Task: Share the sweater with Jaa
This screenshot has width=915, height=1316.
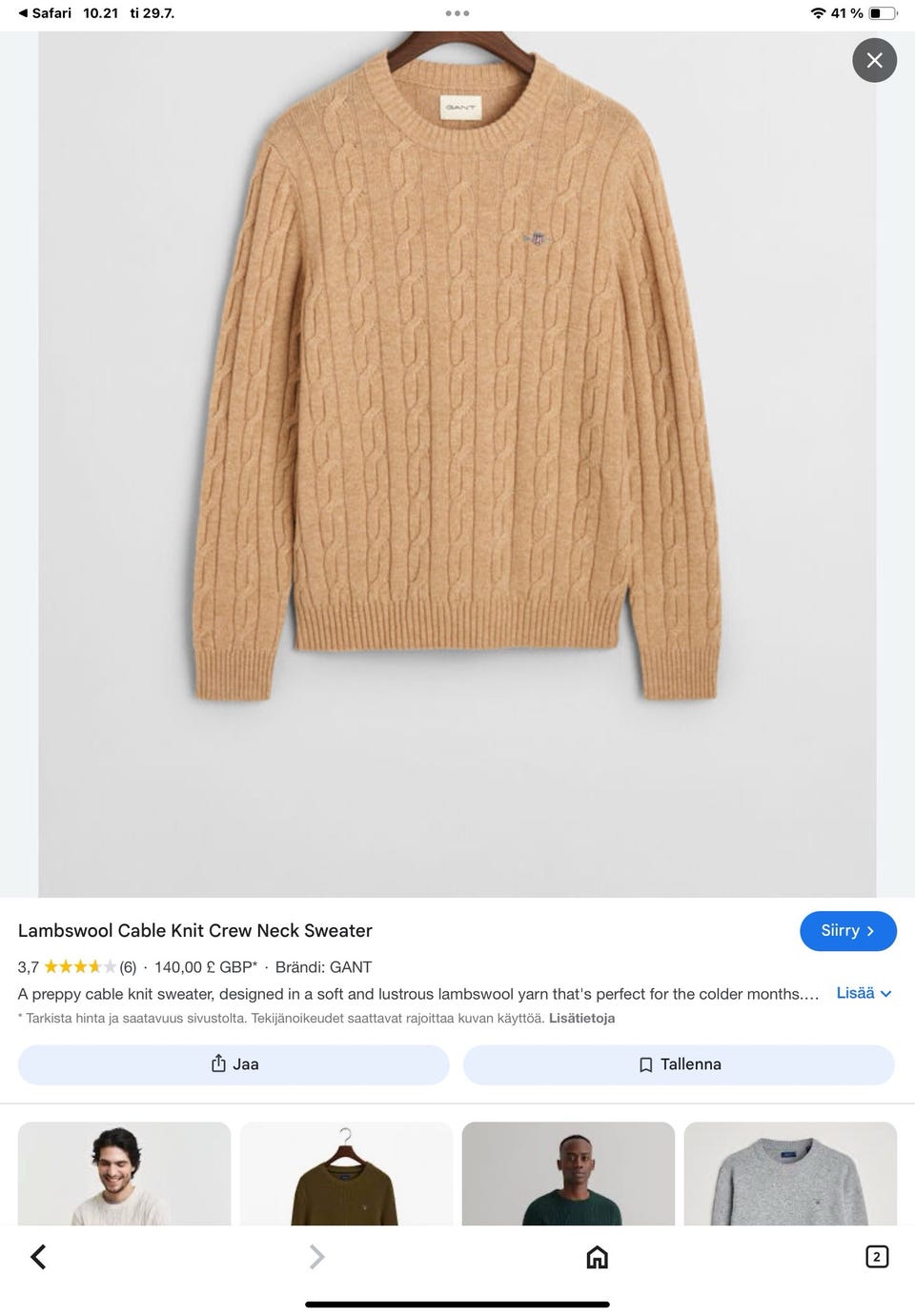Action: pyautogui.click(x=234, y=1064)
